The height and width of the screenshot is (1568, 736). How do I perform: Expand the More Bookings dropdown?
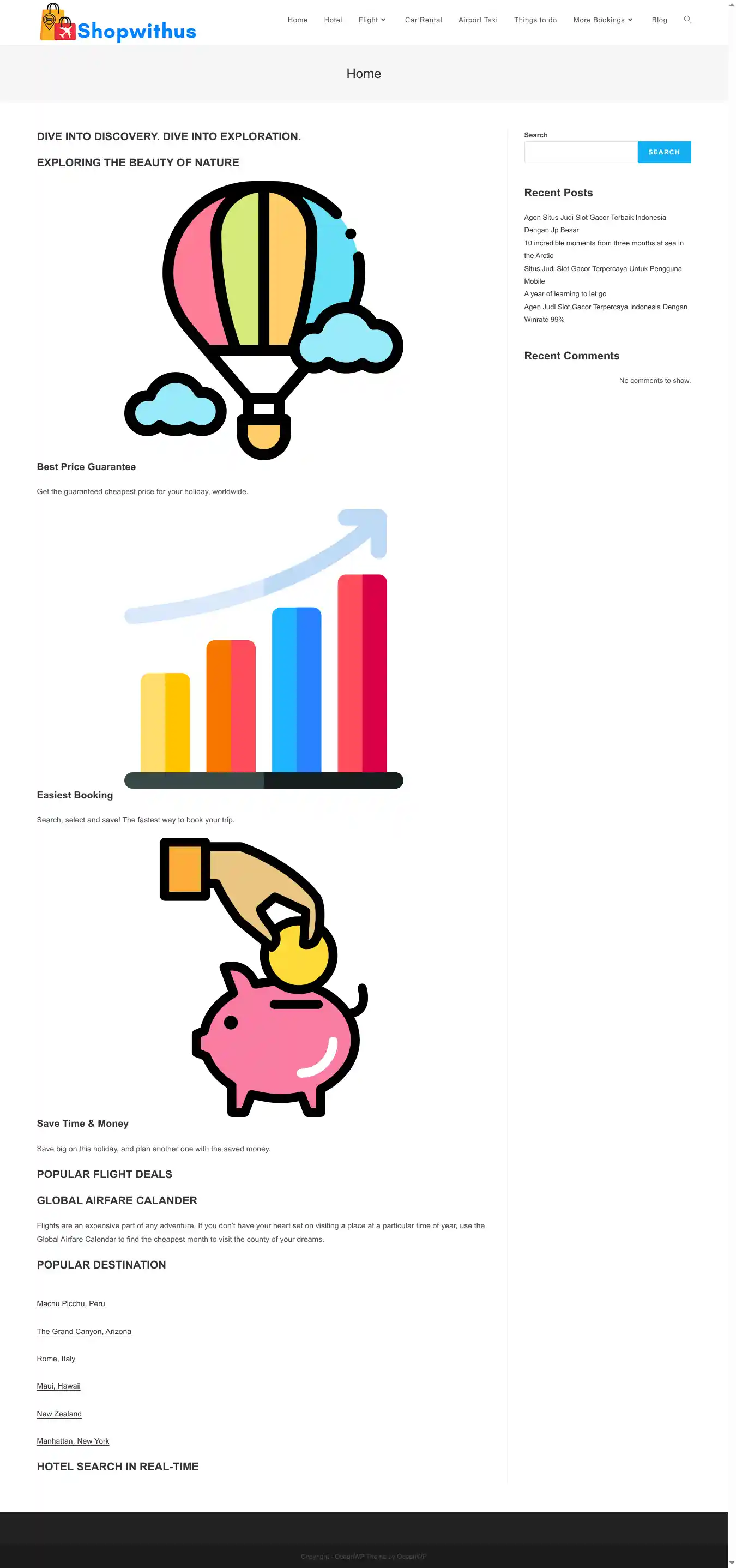[x=603, y=20]
